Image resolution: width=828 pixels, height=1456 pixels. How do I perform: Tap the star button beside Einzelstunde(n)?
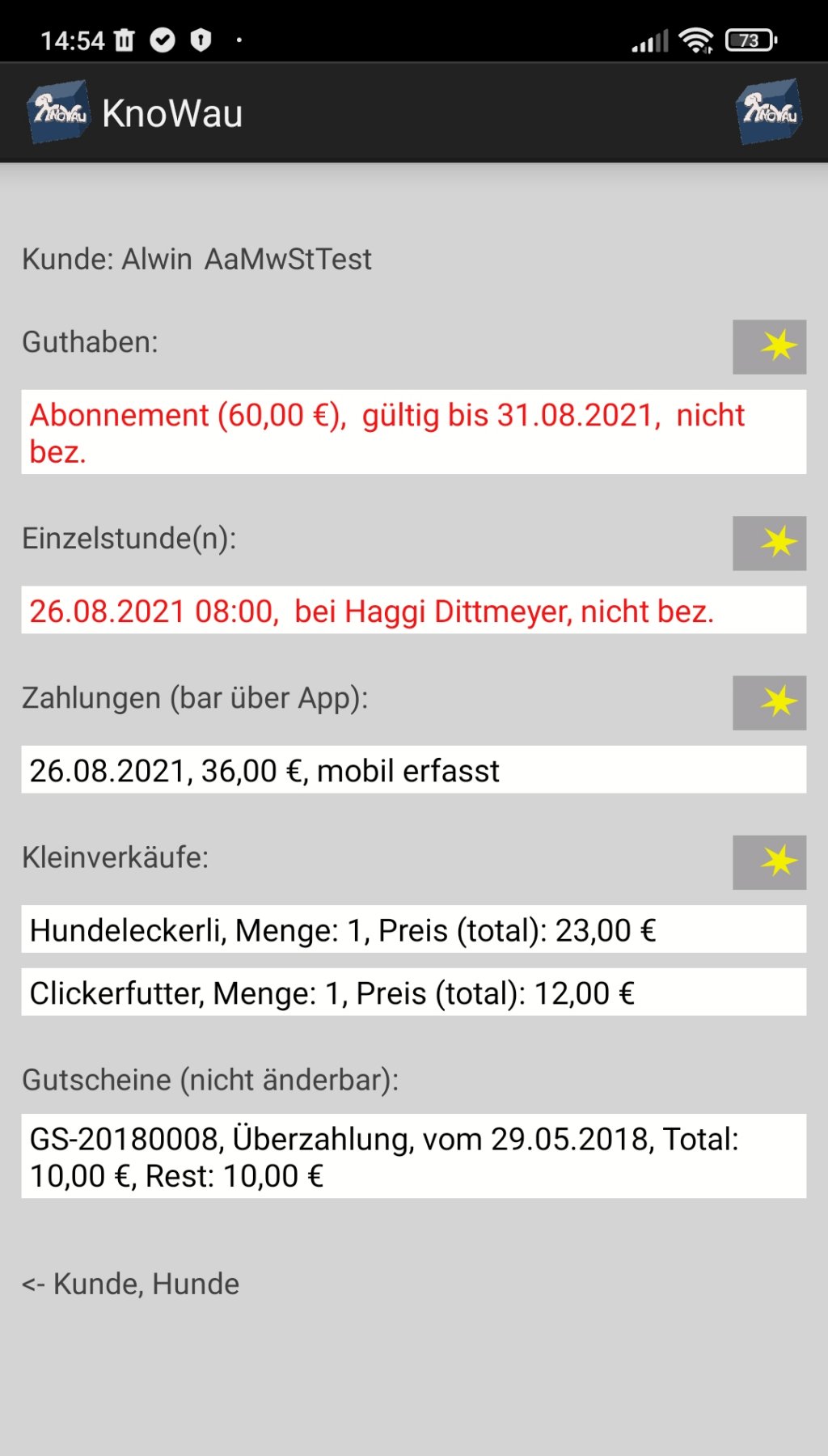(x=769, y=543)
